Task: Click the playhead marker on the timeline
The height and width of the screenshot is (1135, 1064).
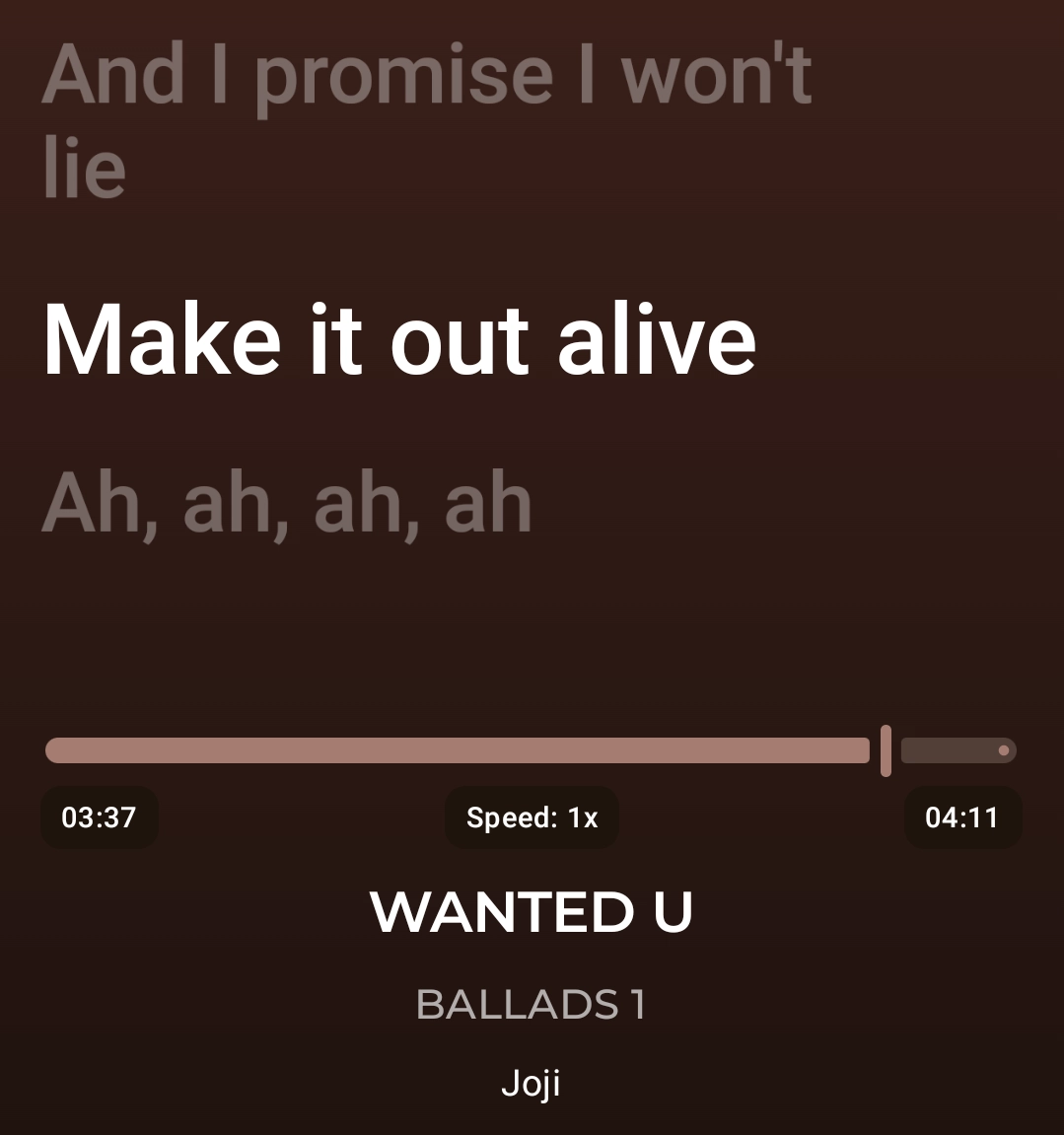Action: (886, 749)
